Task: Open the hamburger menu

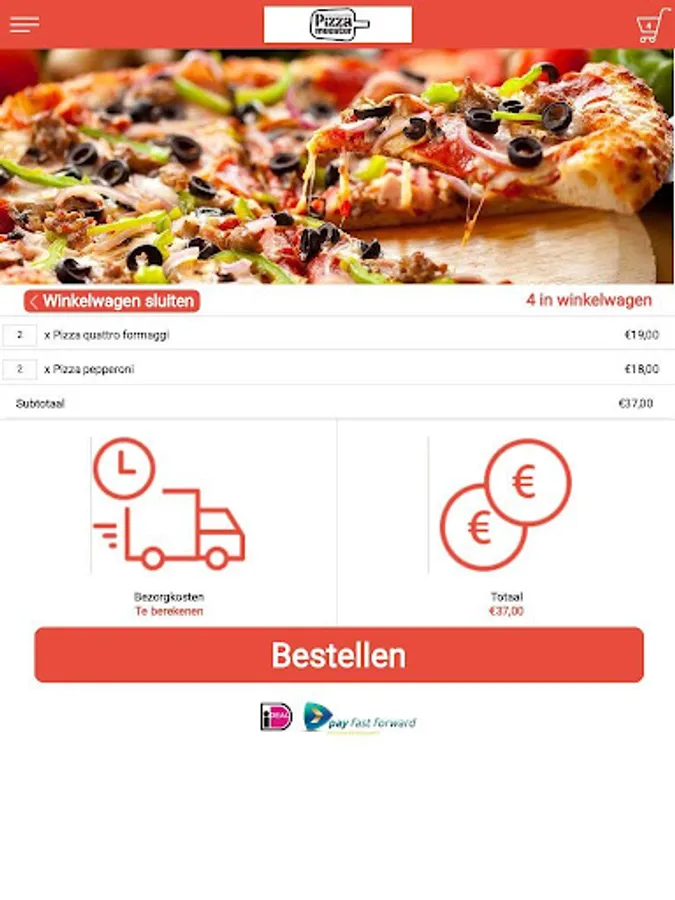Action: (x=24, y=25)
